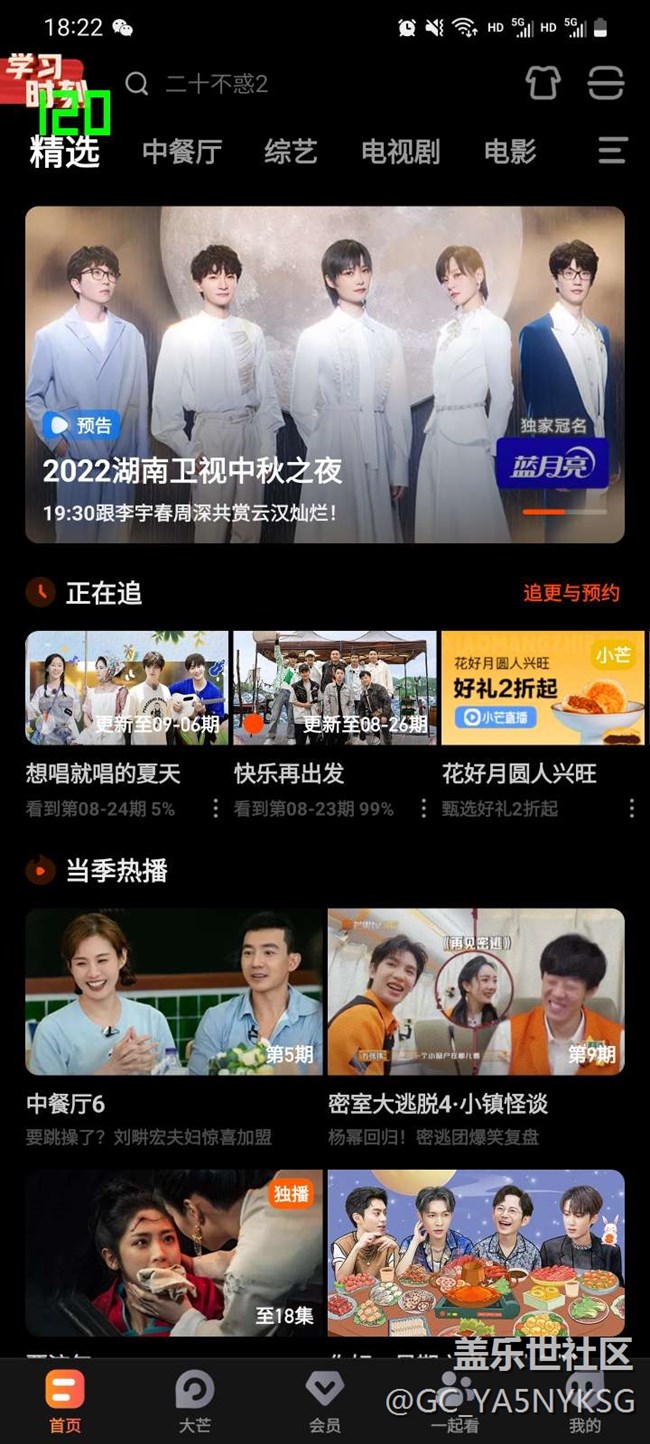Screen dimensions: 650x1444
Task: Select the 电视剧 tab
Action: click(400, 152)
